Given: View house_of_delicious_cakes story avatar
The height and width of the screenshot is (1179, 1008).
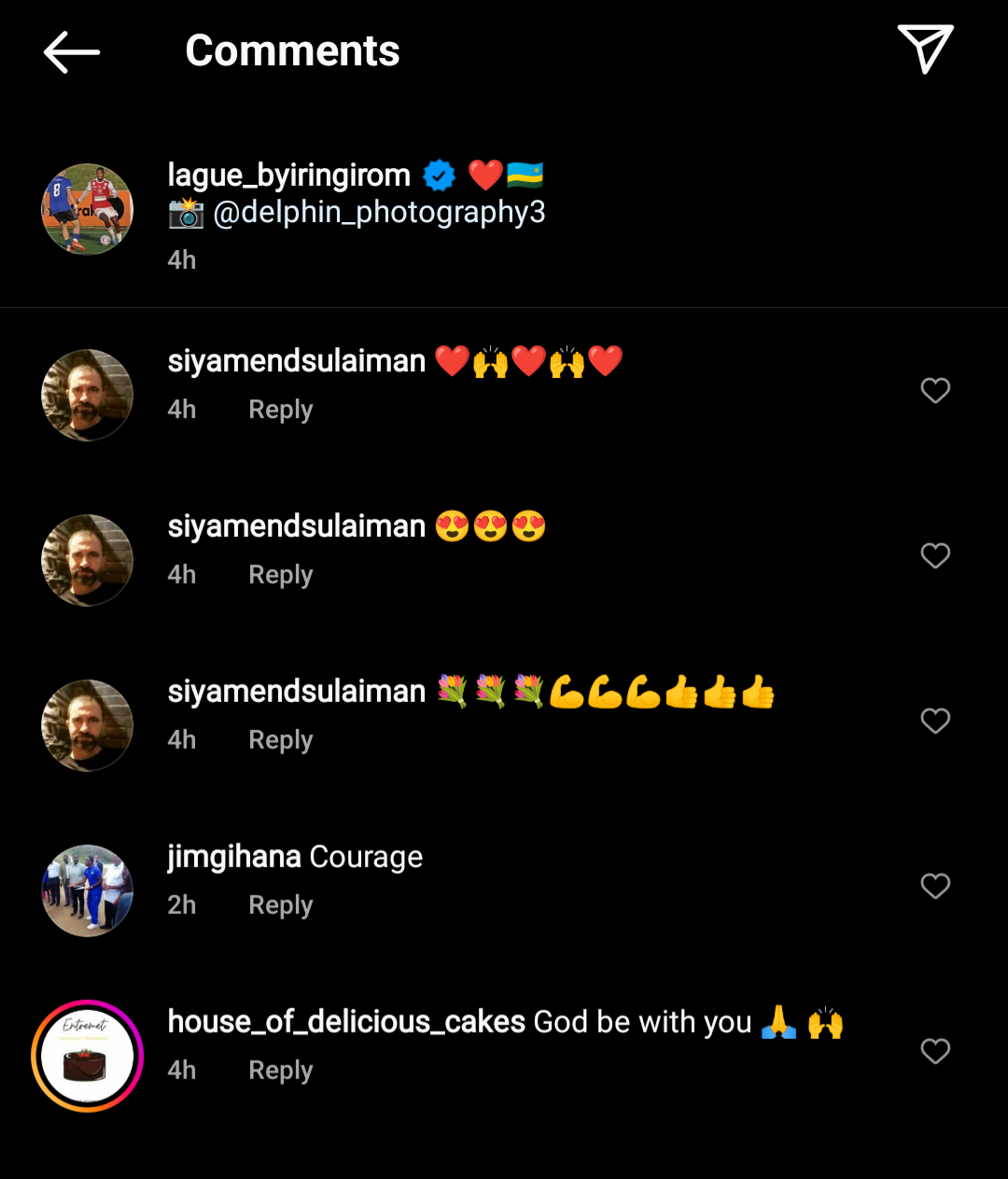Looking at the screenshot, I should point(88,1056).
